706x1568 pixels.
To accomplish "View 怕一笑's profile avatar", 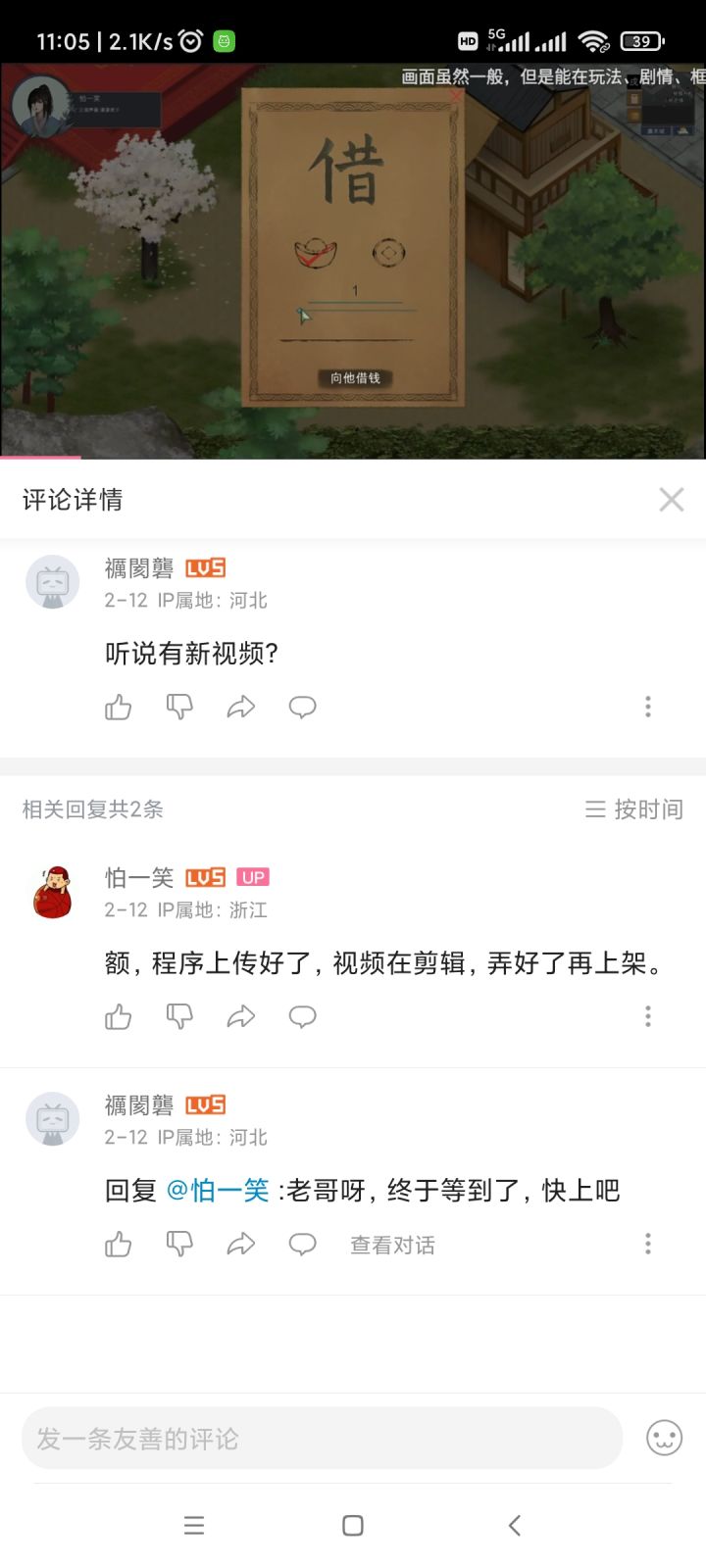I will pyautogui.click(x=53, y=892).
